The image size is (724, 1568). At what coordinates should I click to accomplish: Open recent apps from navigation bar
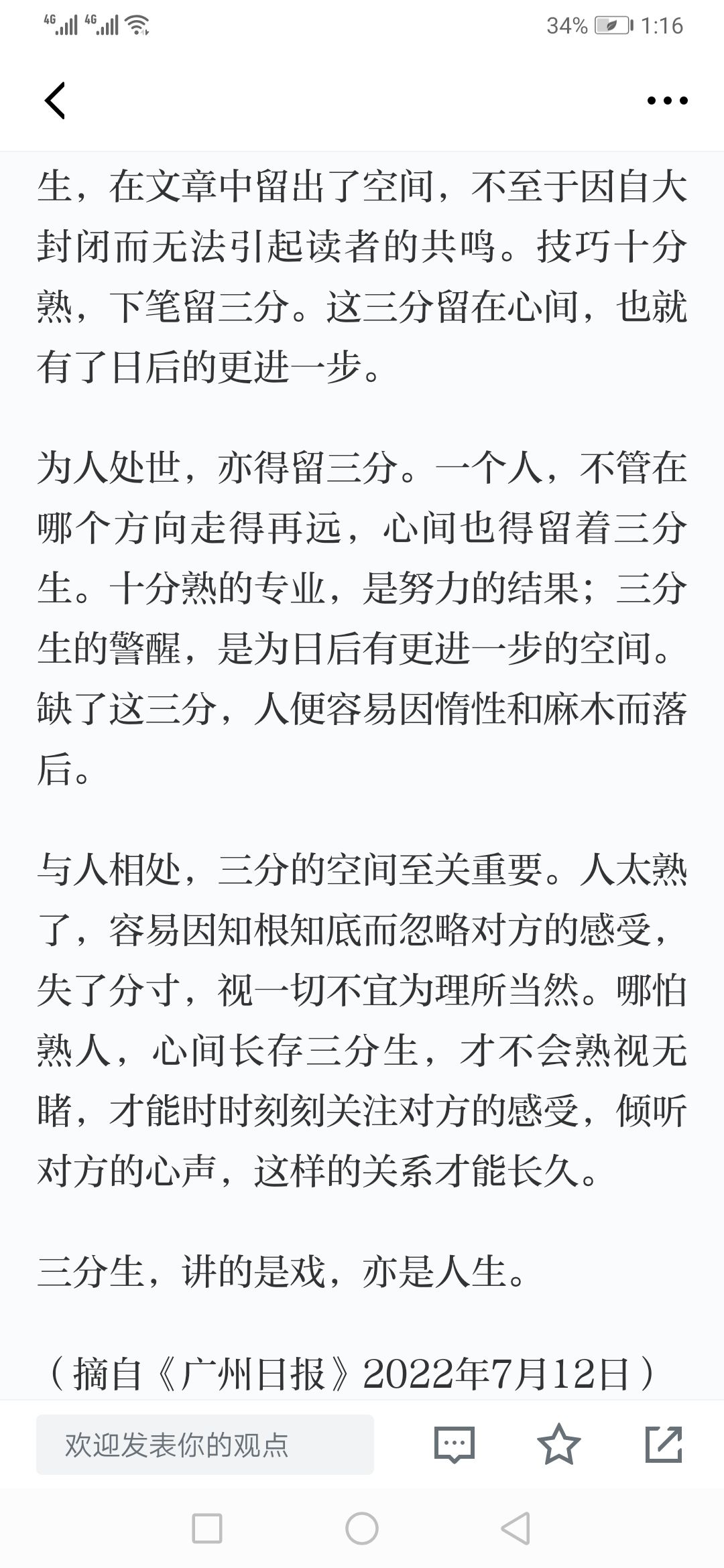pyautogui.click(x=207, y=1529)
